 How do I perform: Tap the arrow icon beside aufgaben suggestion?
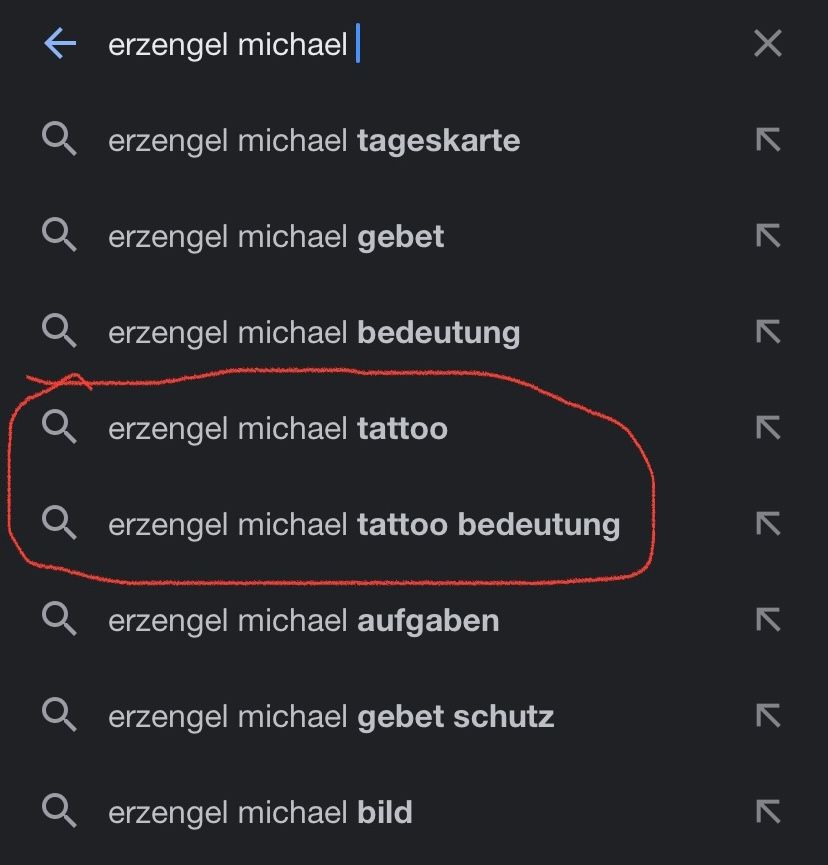[767, 621]
